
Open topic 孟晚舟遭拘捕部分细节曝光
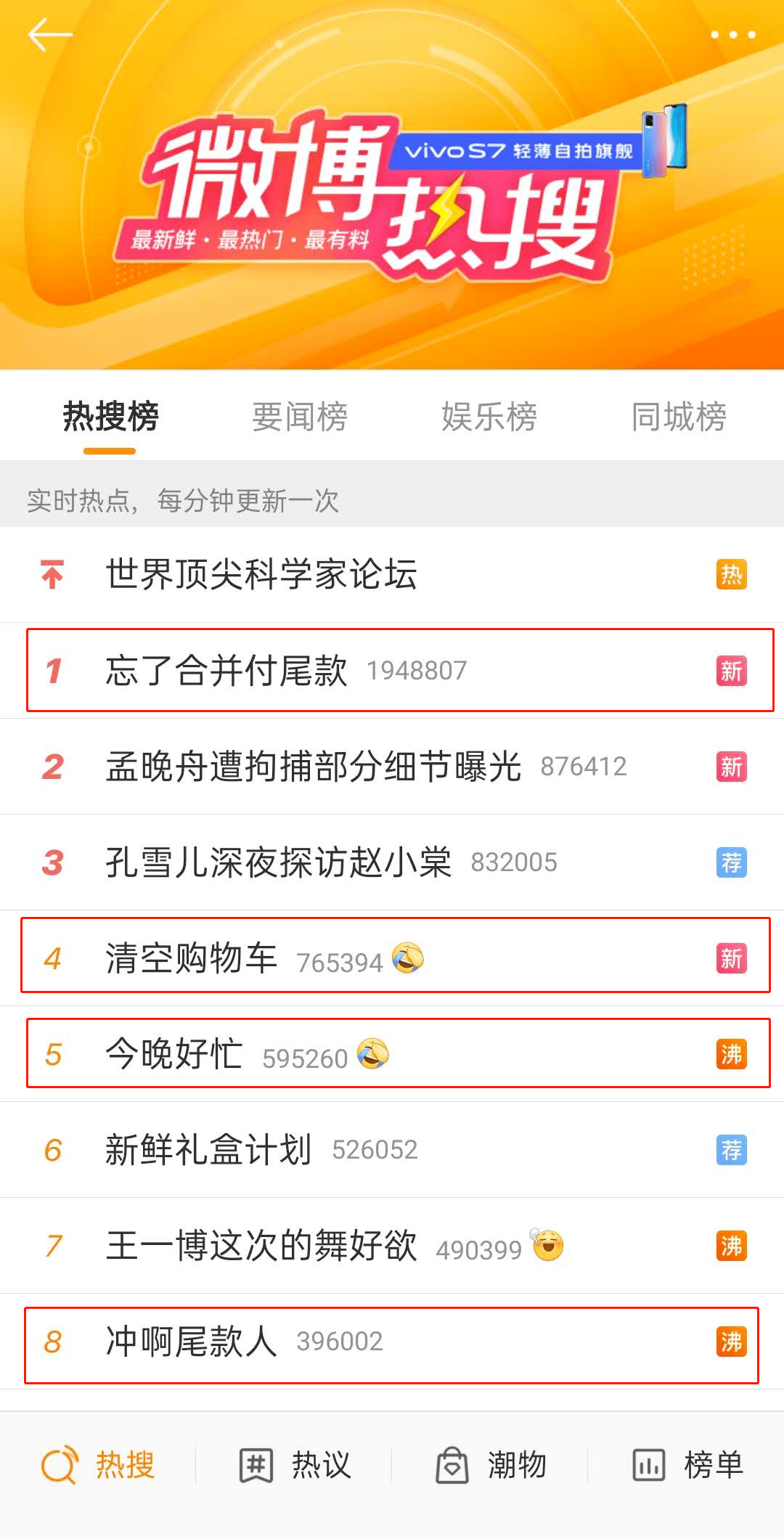pyautogui.click(x=314, y=767)
